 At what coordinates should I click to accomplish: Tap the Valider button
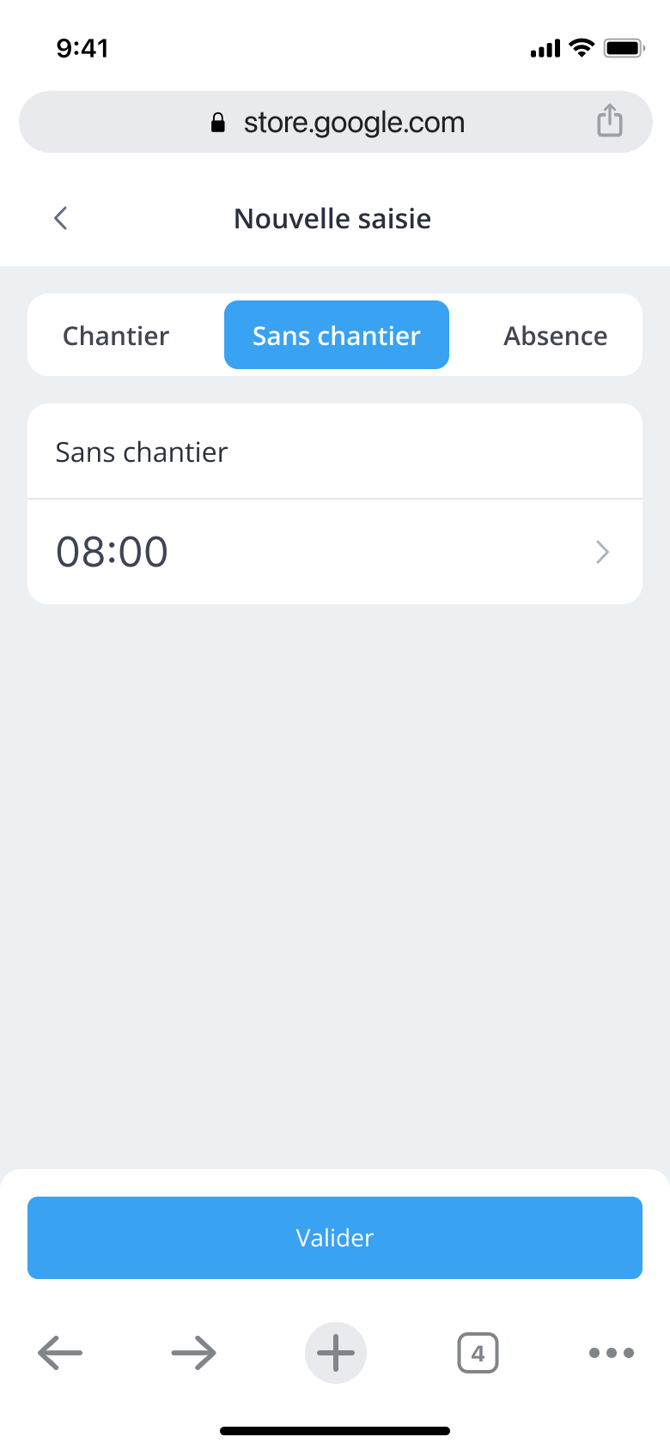point(334,1238)
